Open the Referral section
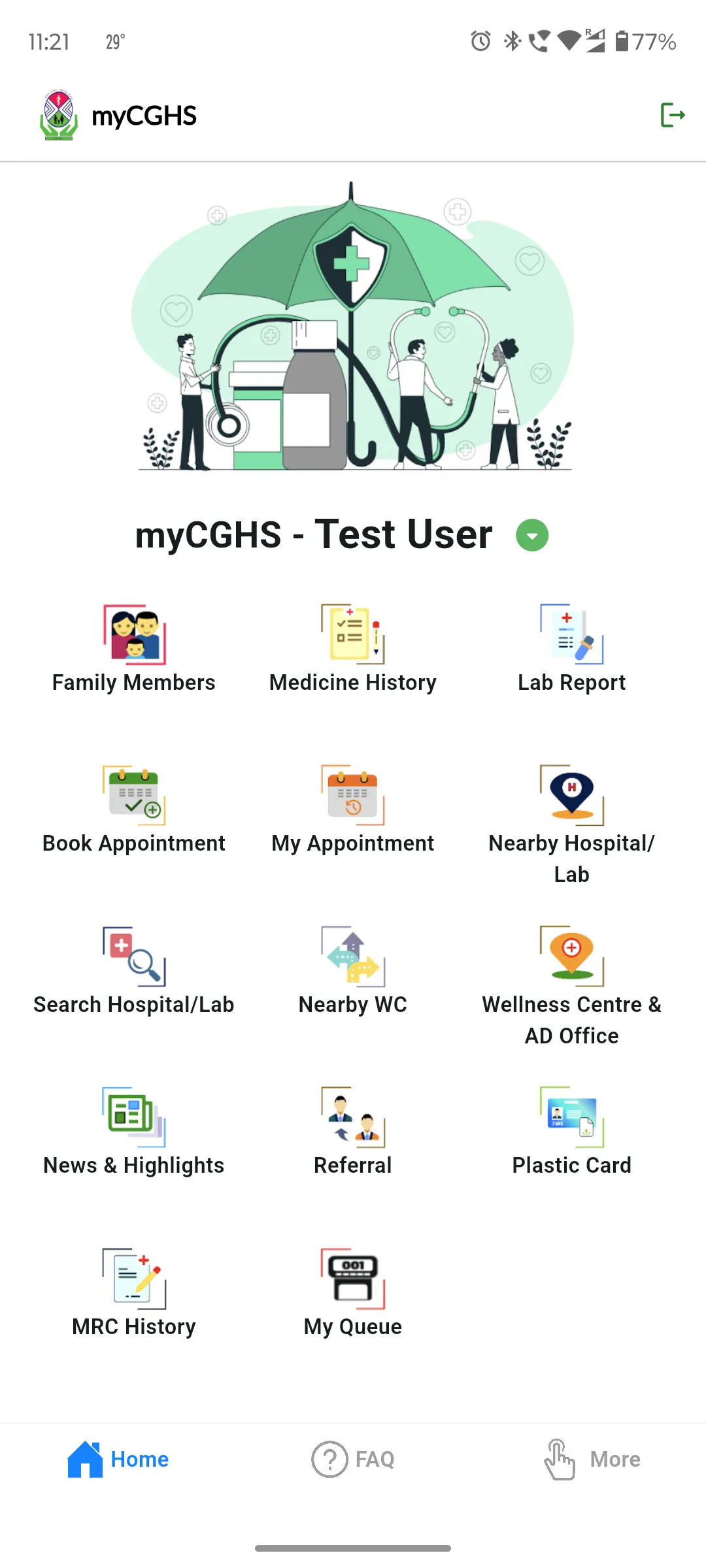This screenshot has height=1568, width=706. [x=353, y=1132]
